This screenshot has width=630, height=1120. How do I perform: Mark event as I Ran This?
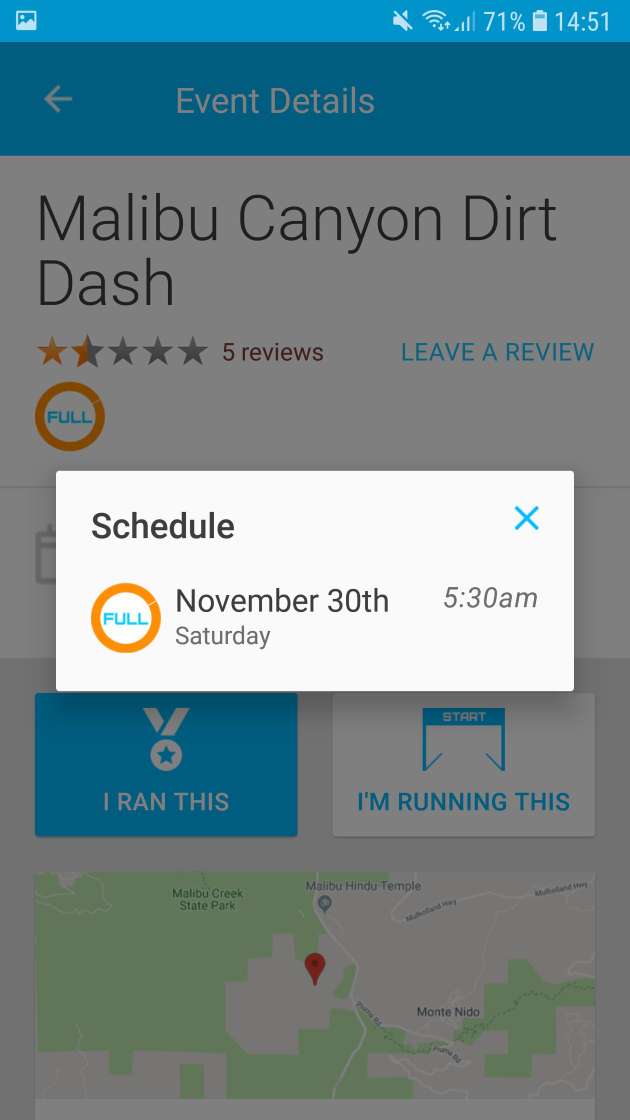[166, 764]
